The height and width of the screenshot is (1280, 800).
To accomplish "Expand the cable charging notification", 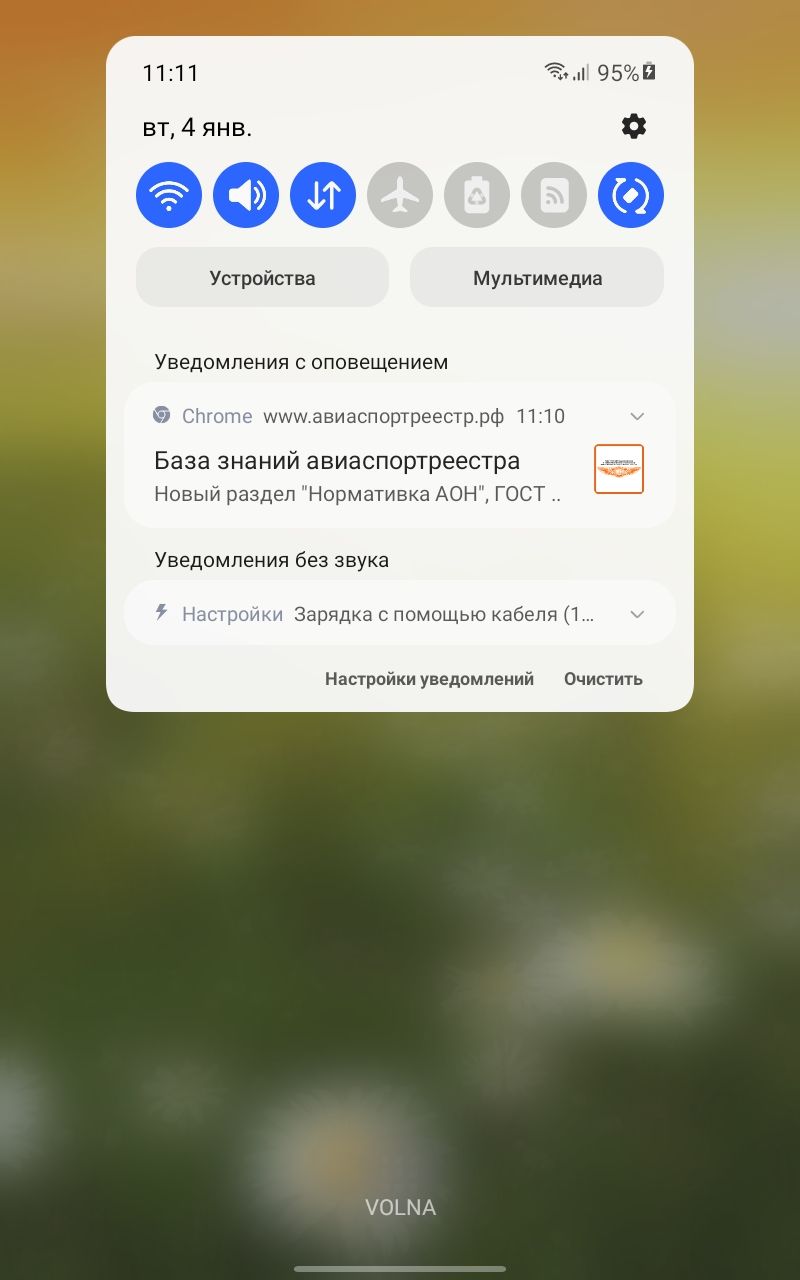I will click(637, 614).
